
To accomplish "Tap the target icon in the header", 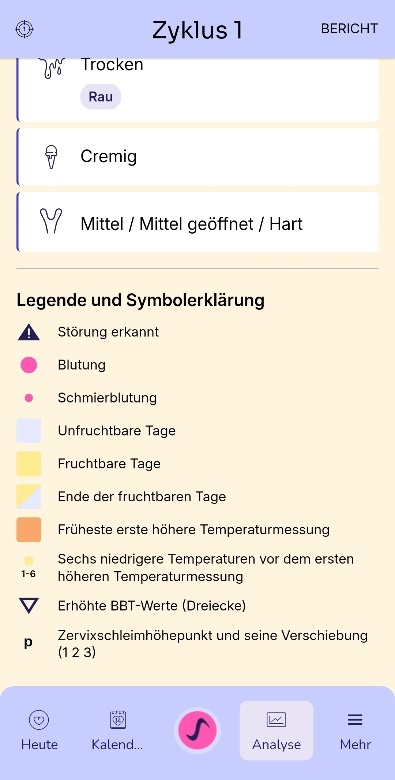I will click(24, 29).
